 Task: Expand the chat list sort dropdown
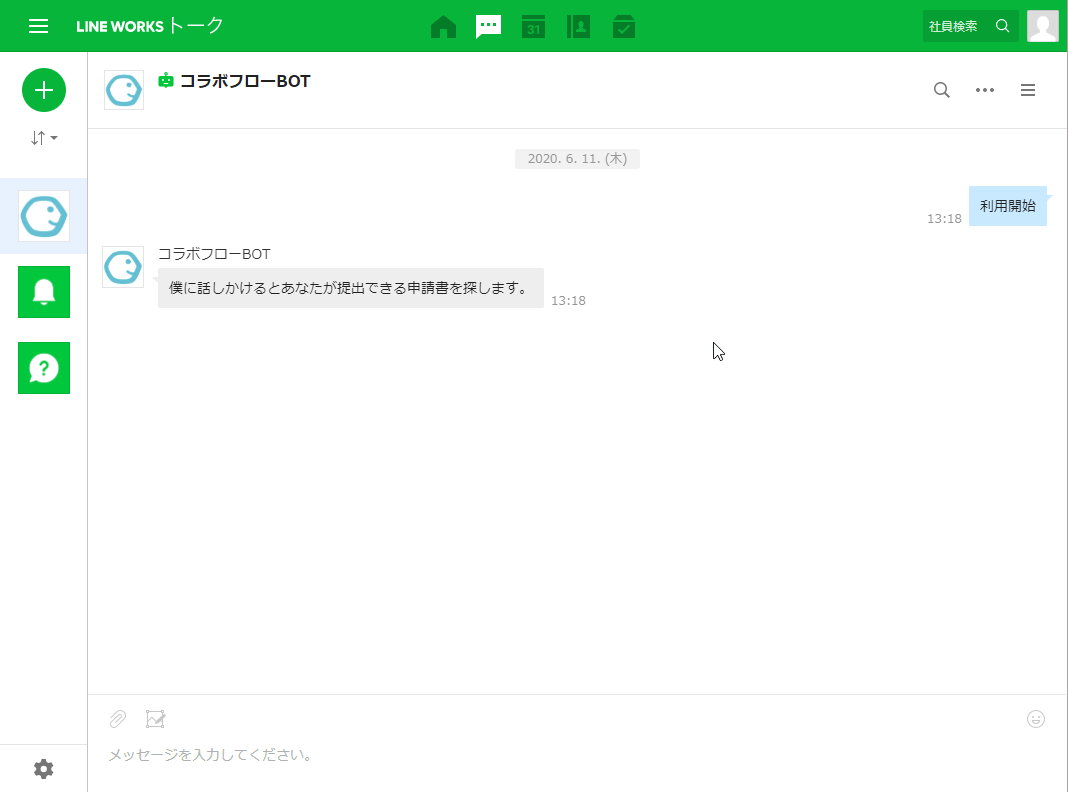coord(44,138)
